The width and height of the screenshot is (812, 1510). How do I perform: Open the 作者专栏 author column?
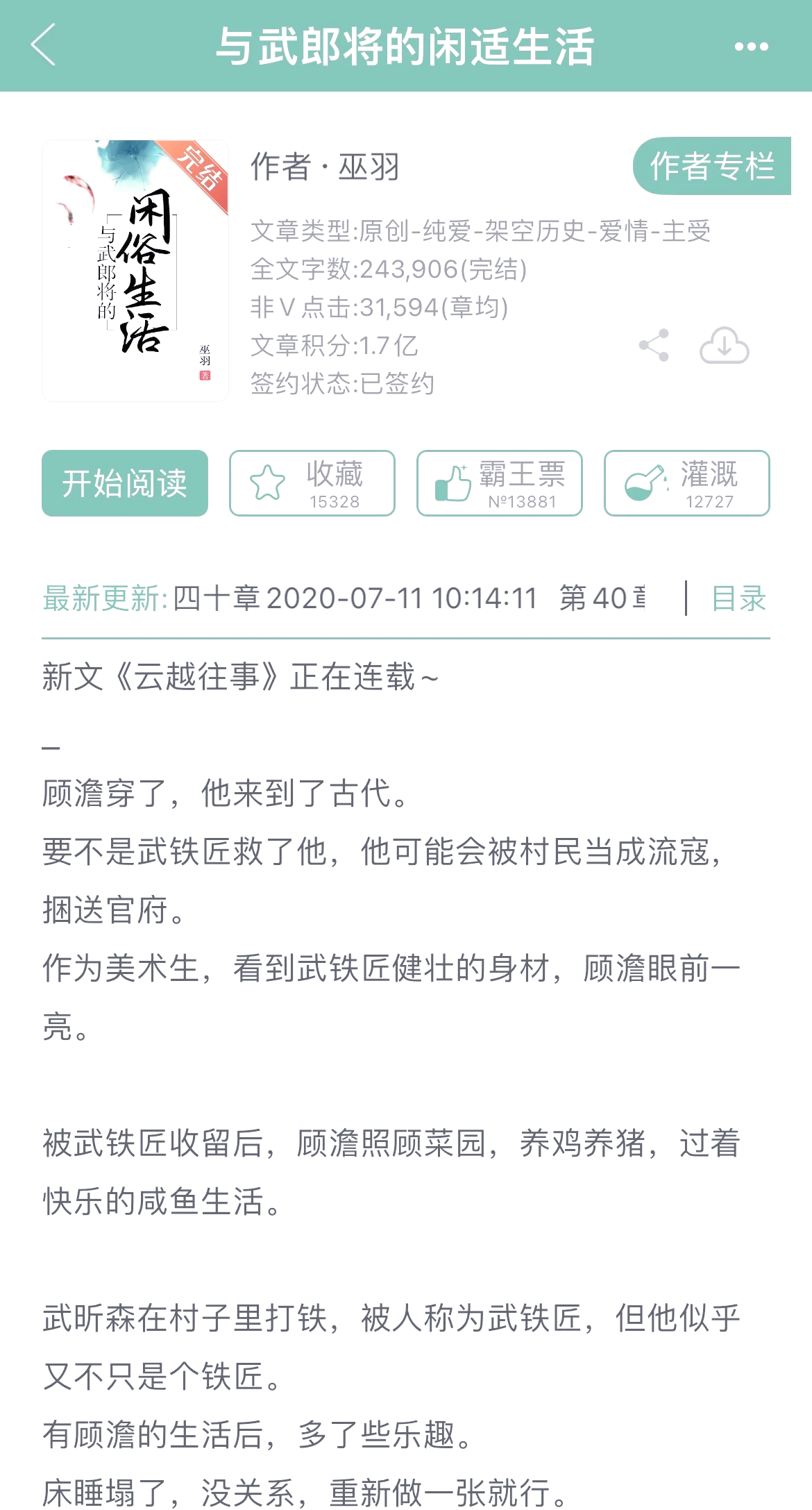711,167
